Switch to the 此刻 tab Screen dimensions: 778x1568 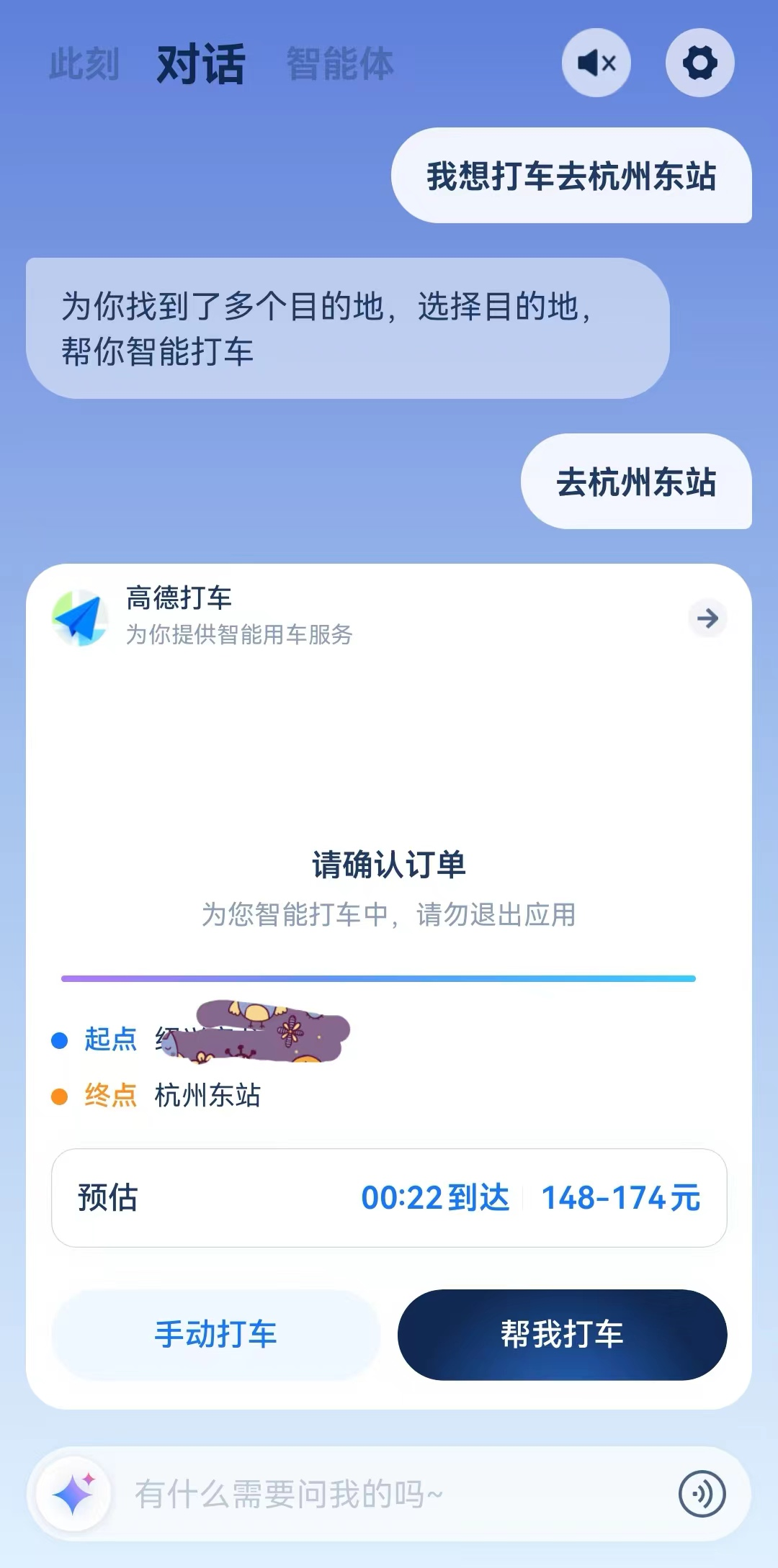click(84, 63)
